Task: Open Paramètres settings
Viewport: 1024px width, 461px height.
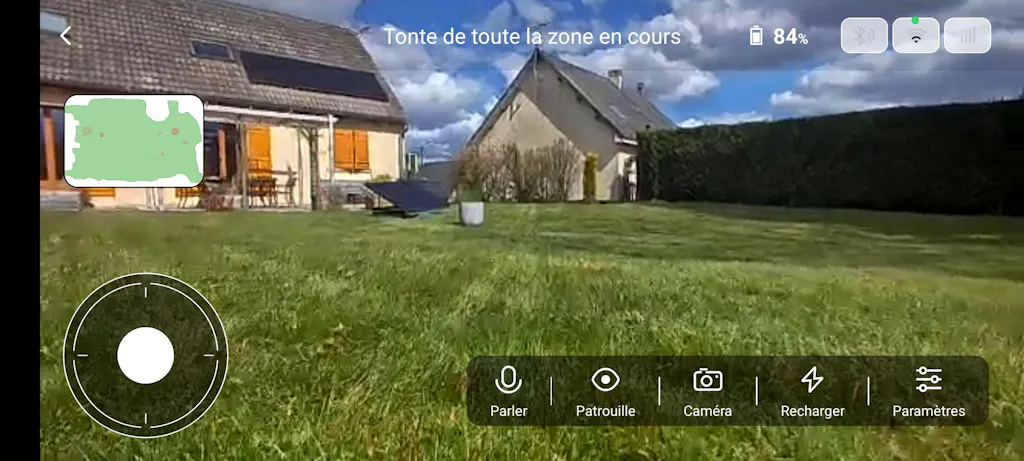Action: (x=928, y=391)
